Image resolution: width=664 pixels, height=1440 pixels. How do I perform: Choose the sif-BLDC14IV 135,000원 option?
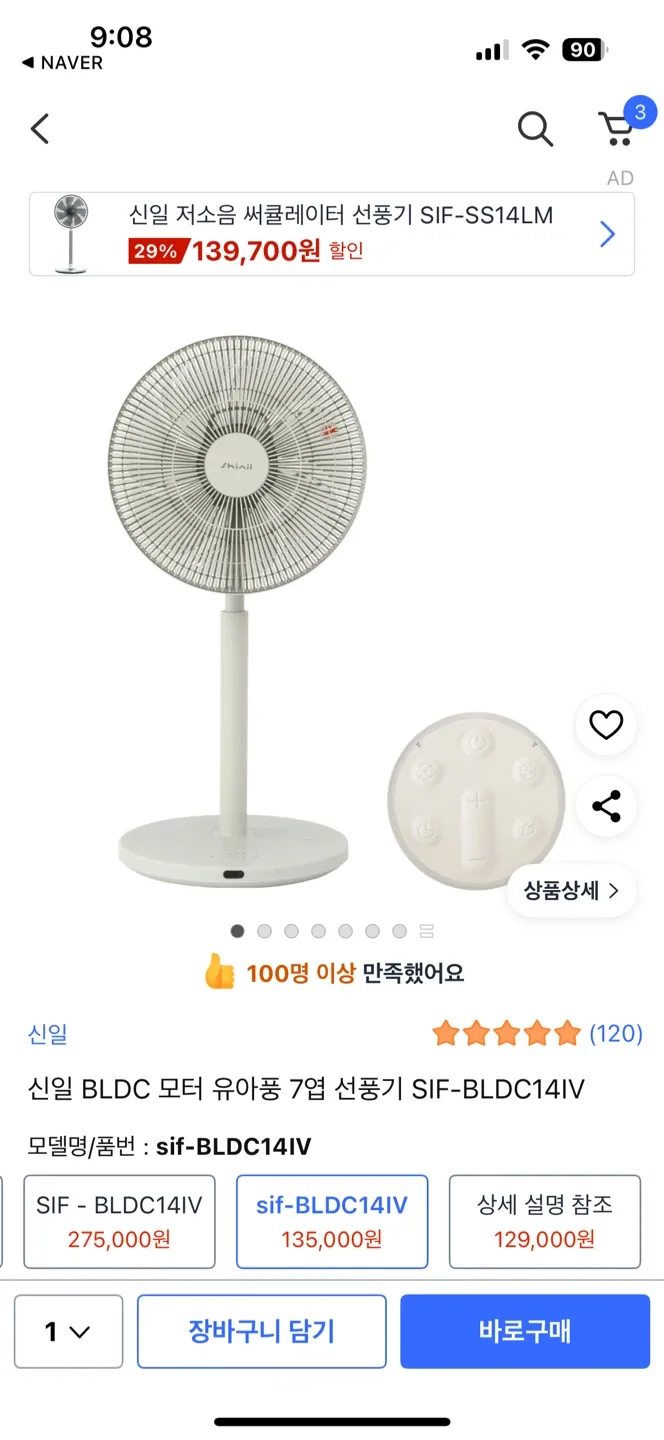pos(332,1221)
